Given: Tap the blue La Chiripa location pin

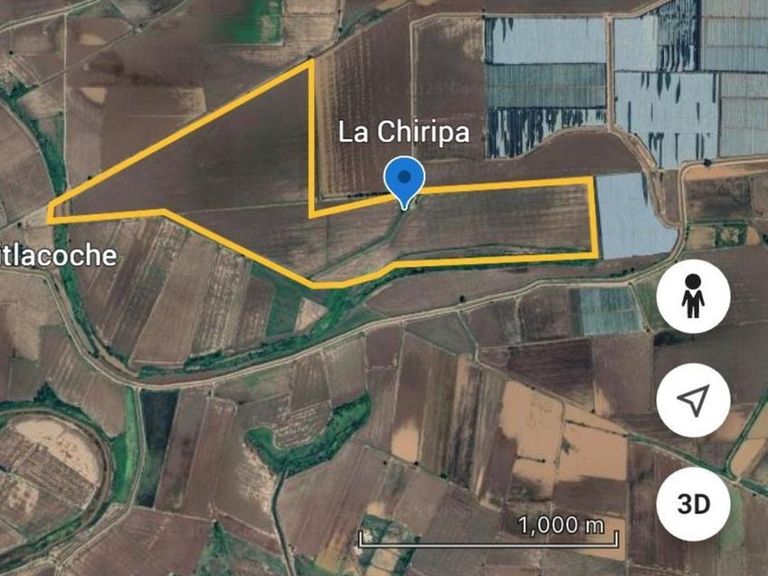Looking at the screenshot, I should [x=404, y=180].
